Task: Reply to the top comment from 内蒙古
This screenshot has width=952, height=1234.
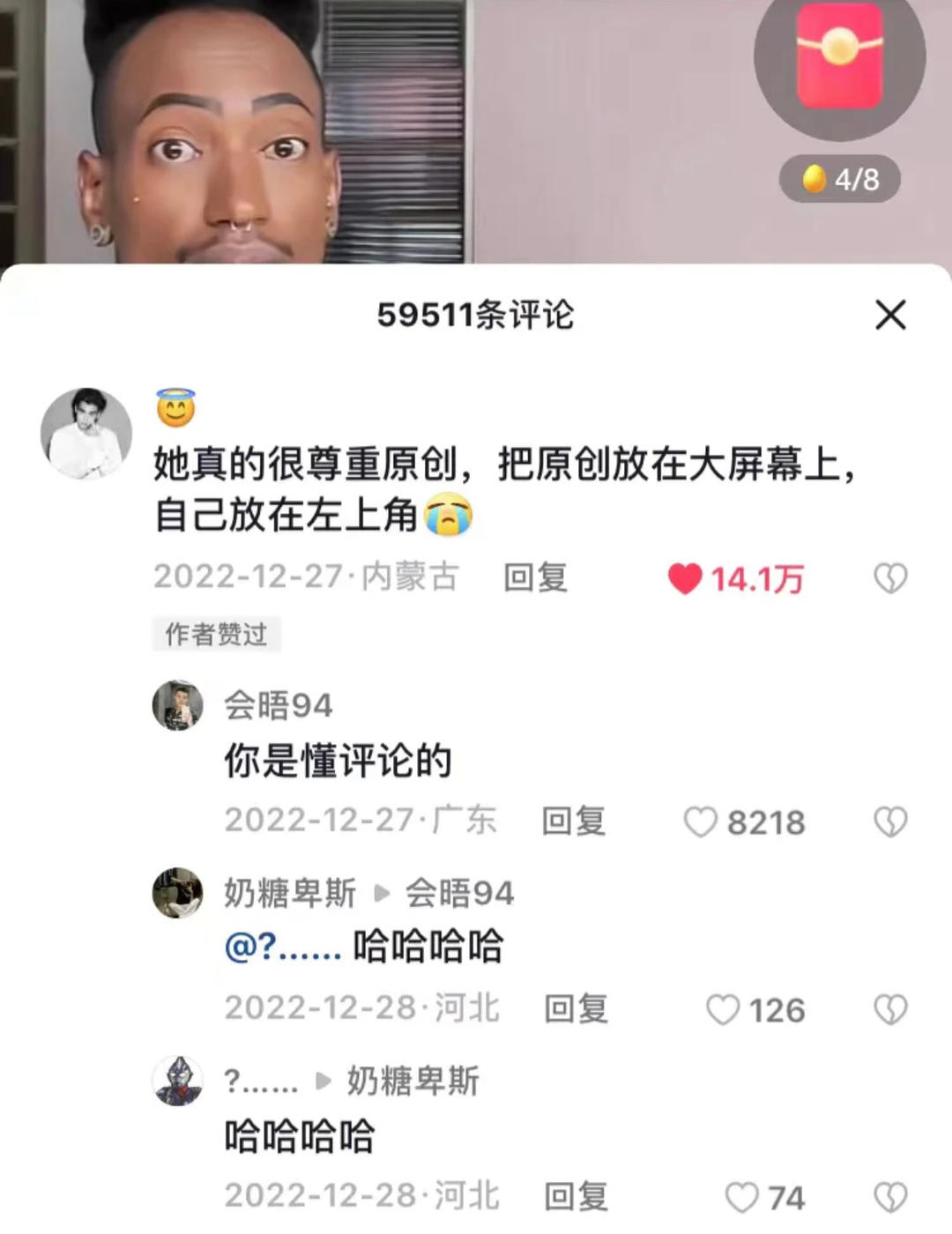Action: (535, 578)
